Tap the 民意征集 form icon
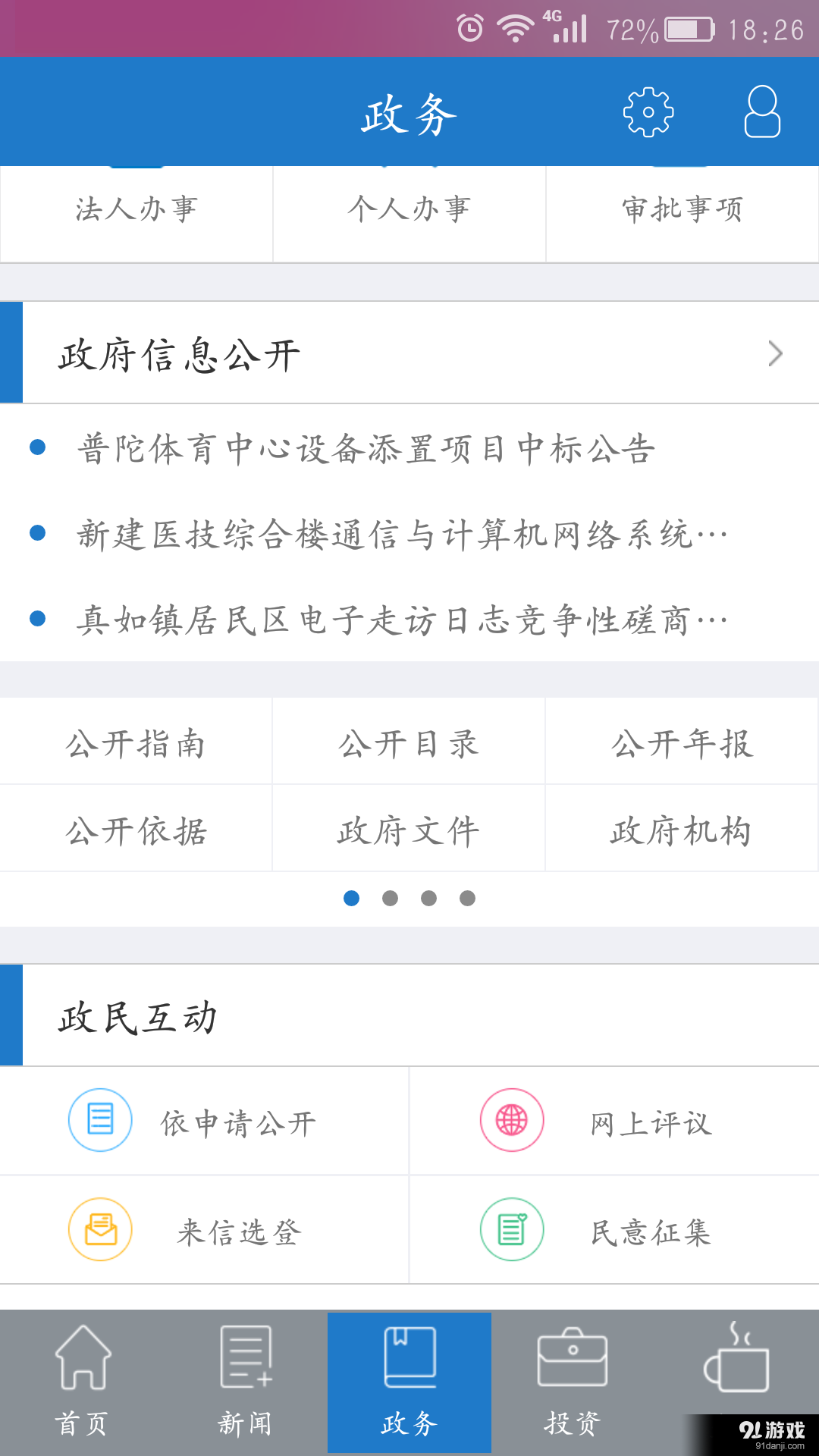The height and width of the screenshot is (1456, 819). point(511,1229)
